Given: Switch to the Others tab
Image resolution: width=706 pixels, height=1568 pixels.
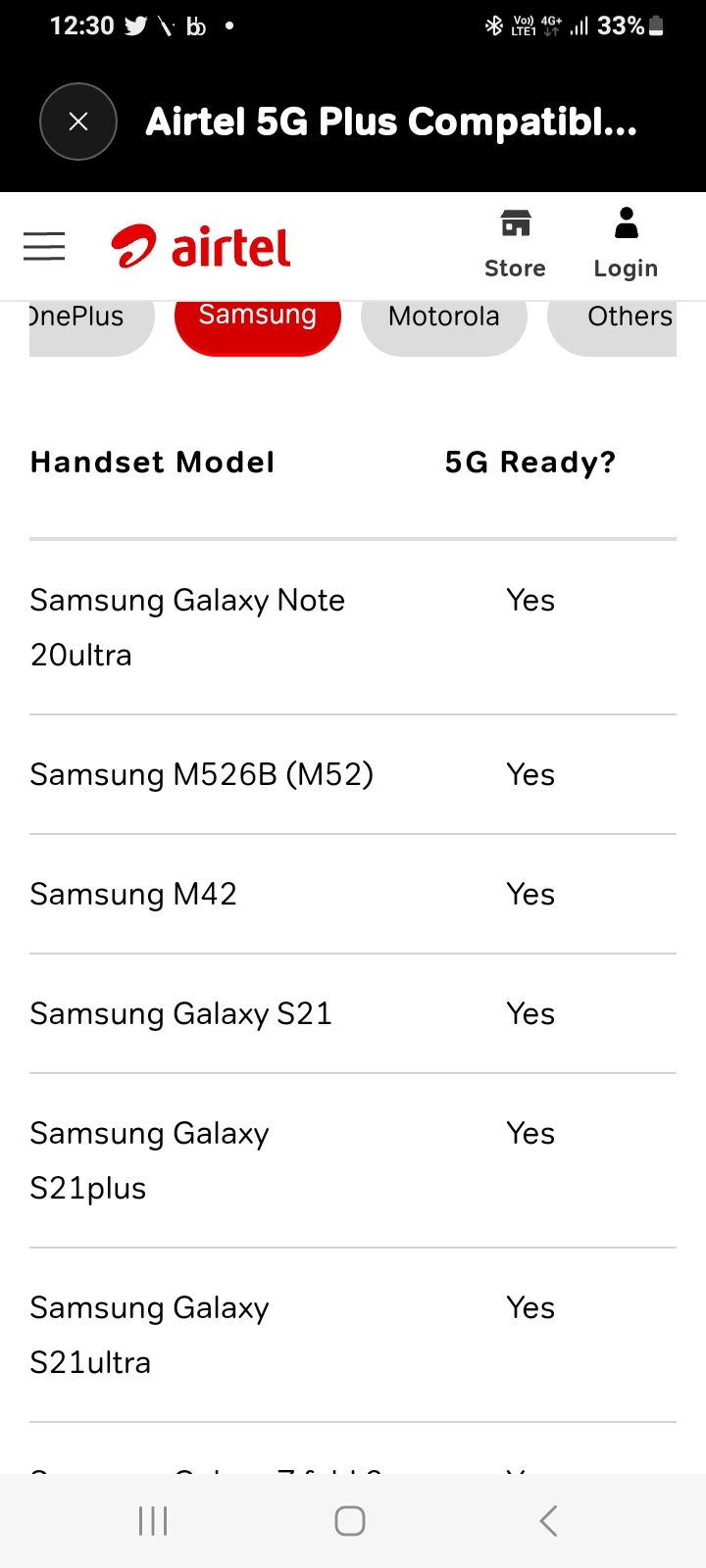Looking at the screenshot, I should pos(630,316).
